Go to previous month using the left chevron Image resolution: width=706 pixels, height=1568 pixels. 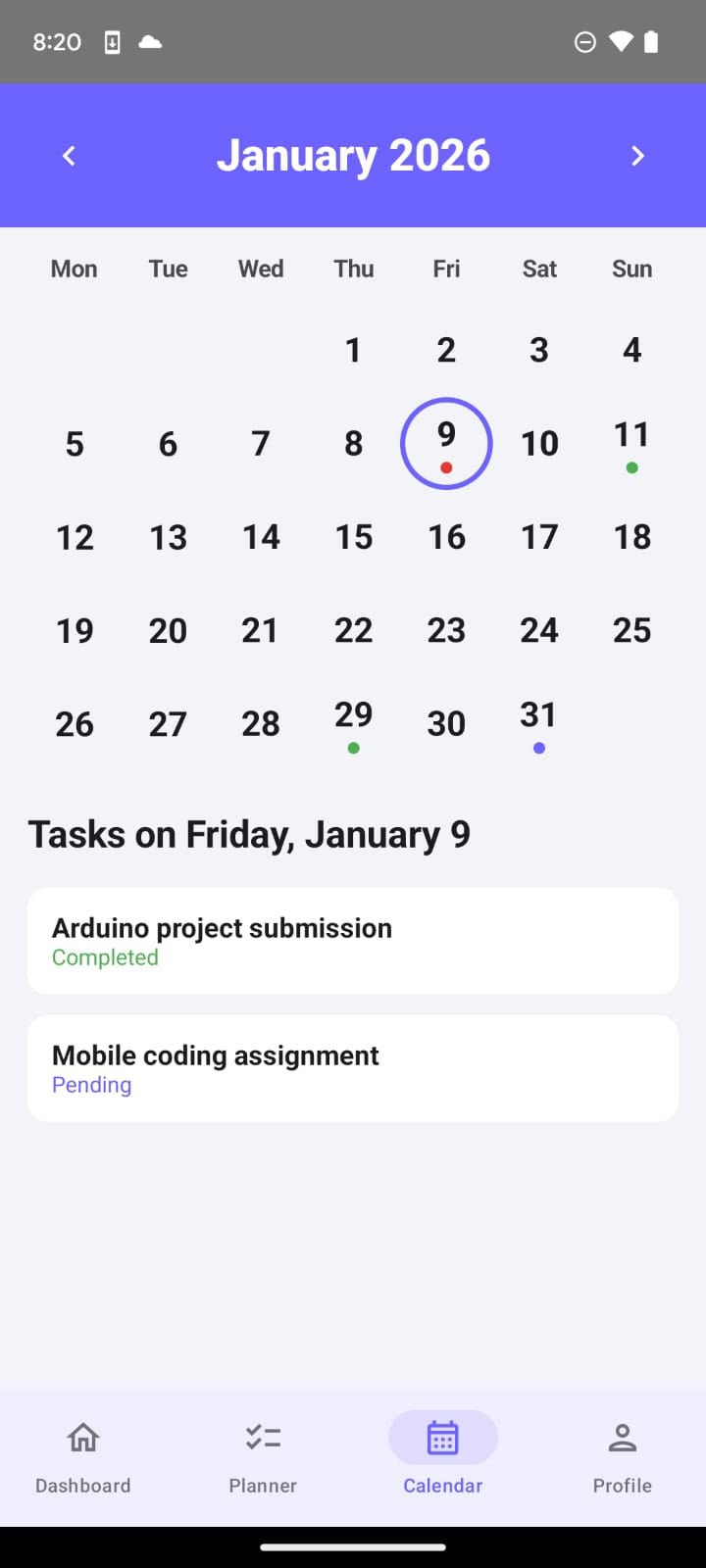point(69,155)
